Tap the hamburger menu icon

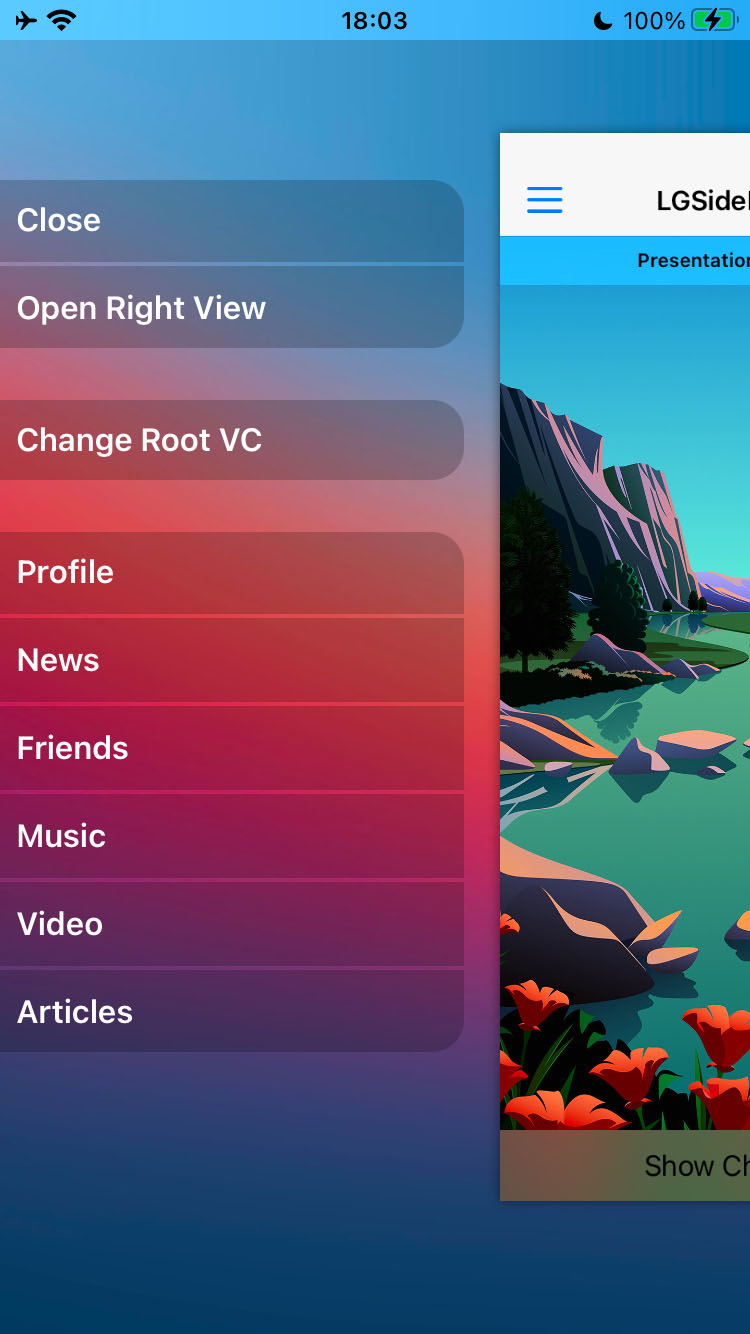click(545, 200)
